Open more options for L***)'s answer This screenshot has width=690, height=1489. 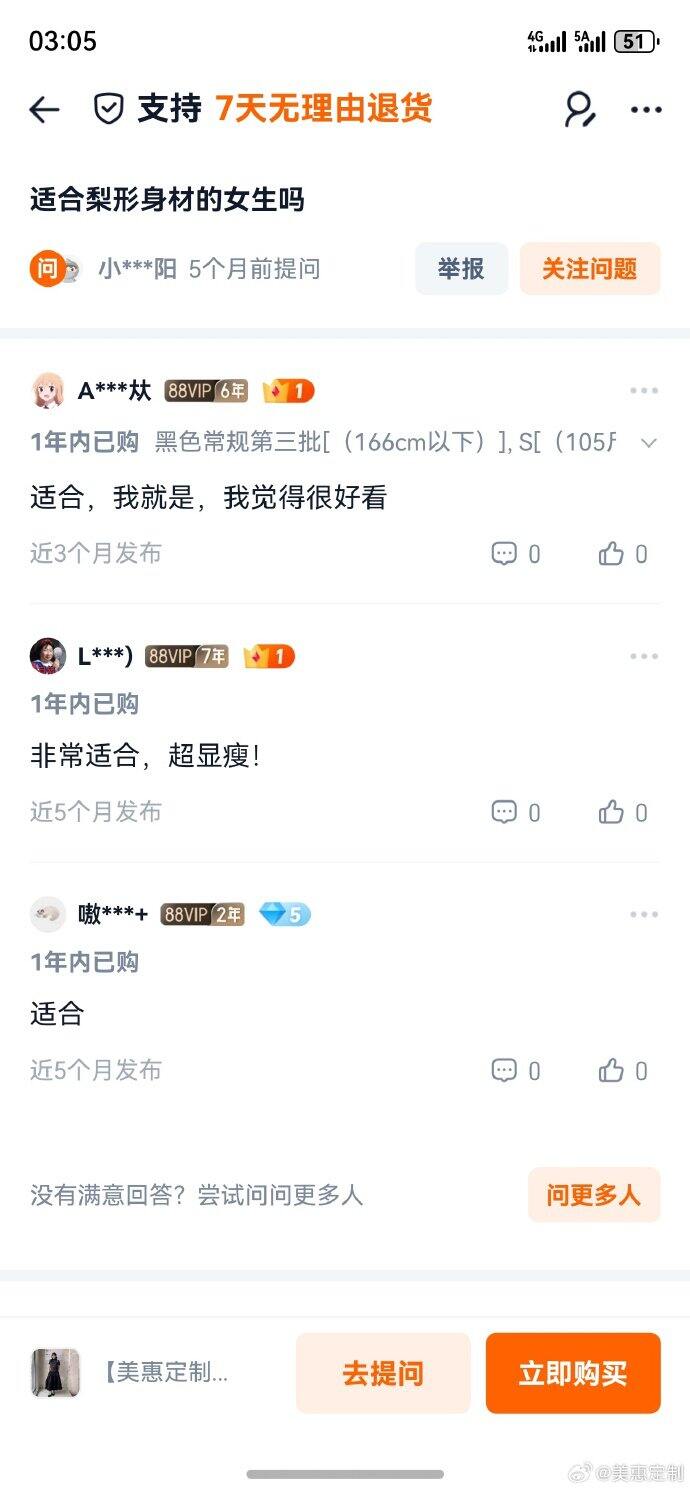tap(644, 657)
